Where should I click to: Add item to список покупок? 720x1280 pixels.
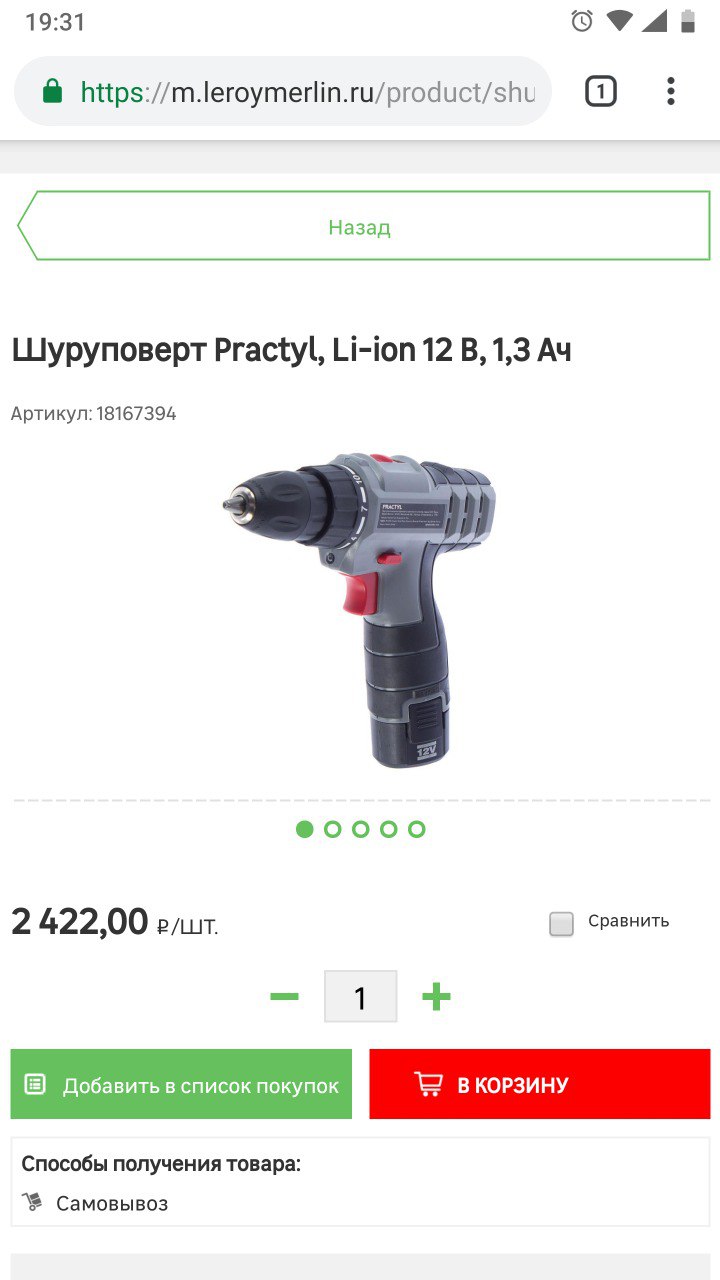tap(181, 1084)
